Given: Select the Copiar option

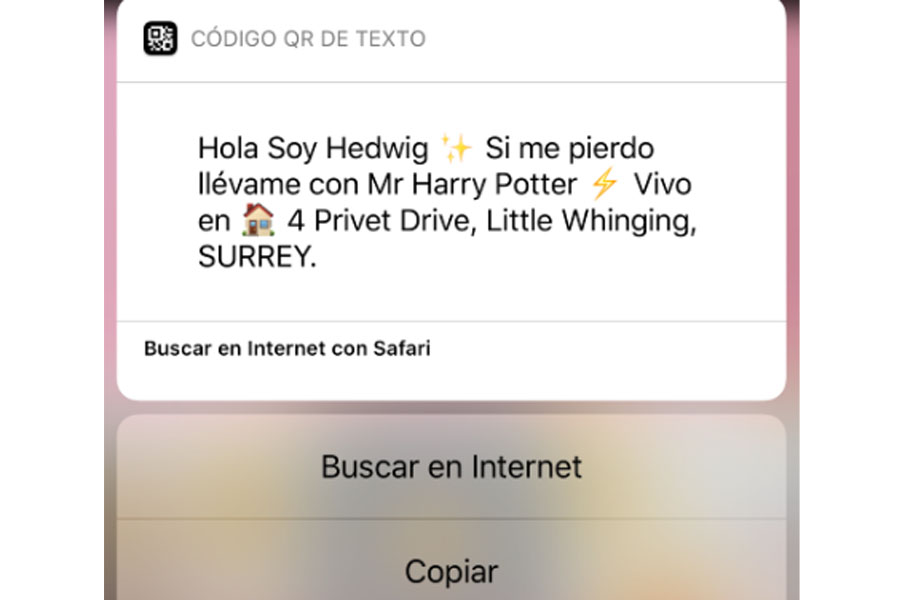Looking at the screenshot, I should 451,571.
